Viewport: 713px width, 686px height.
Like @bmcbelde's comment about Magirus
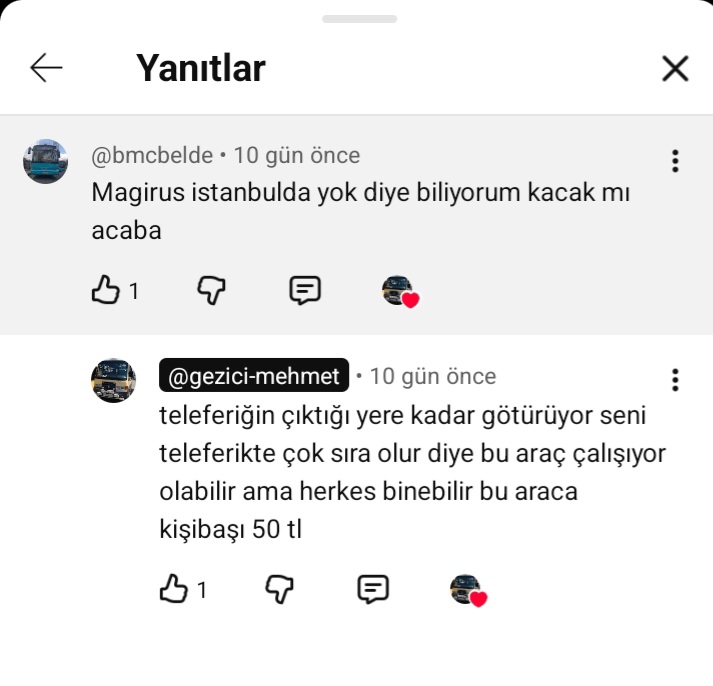pos(105,291)
